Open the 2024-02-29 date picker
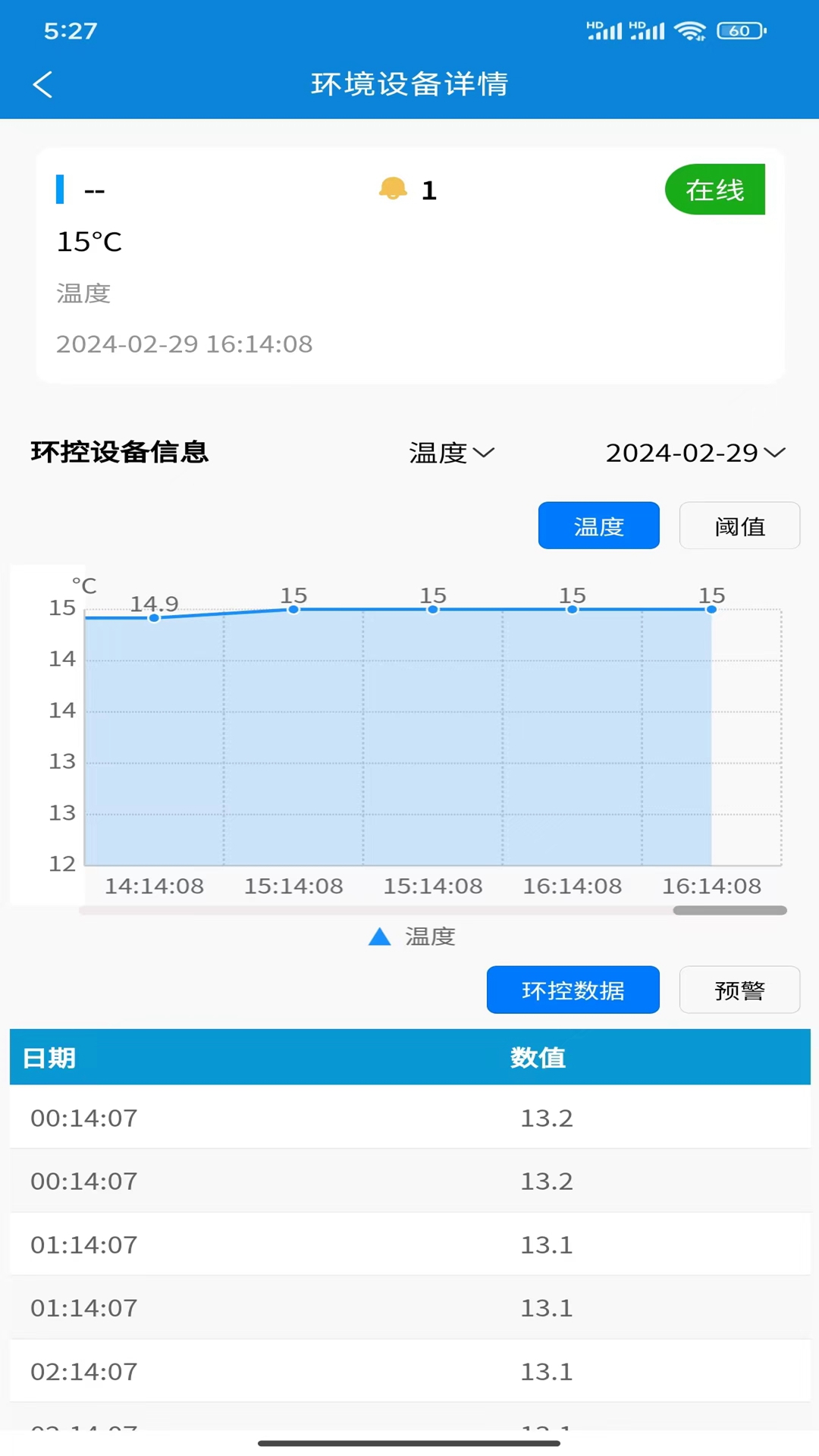The image size is (819, 1456). [x=695, y=453]
